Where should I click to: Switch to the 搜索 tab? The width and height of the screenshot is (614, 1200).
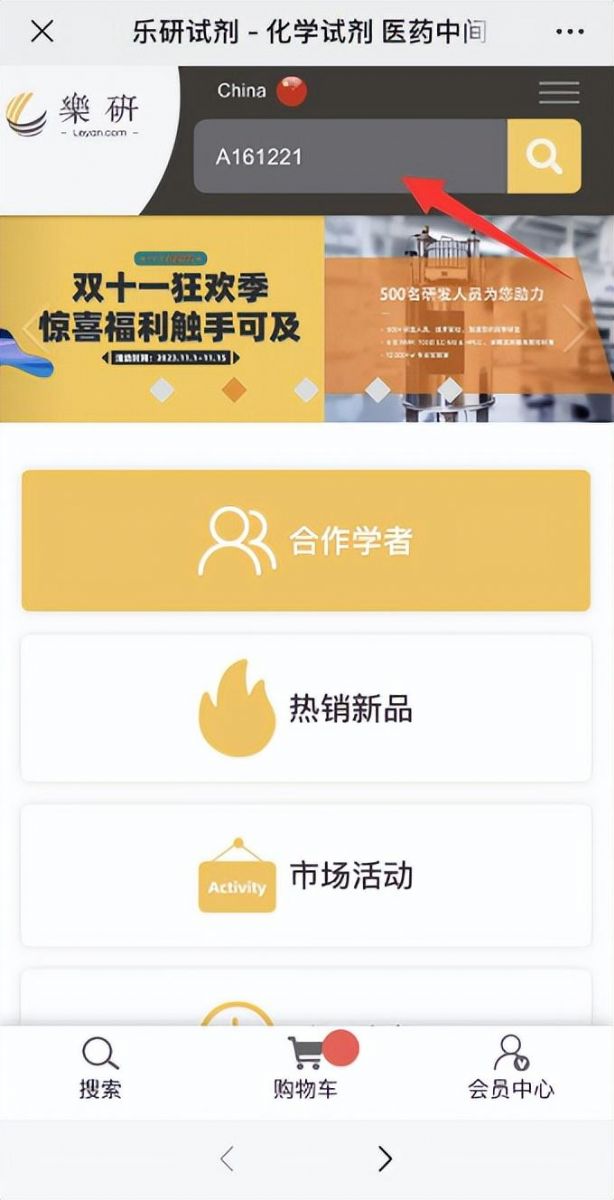(x=100, y=1069)
